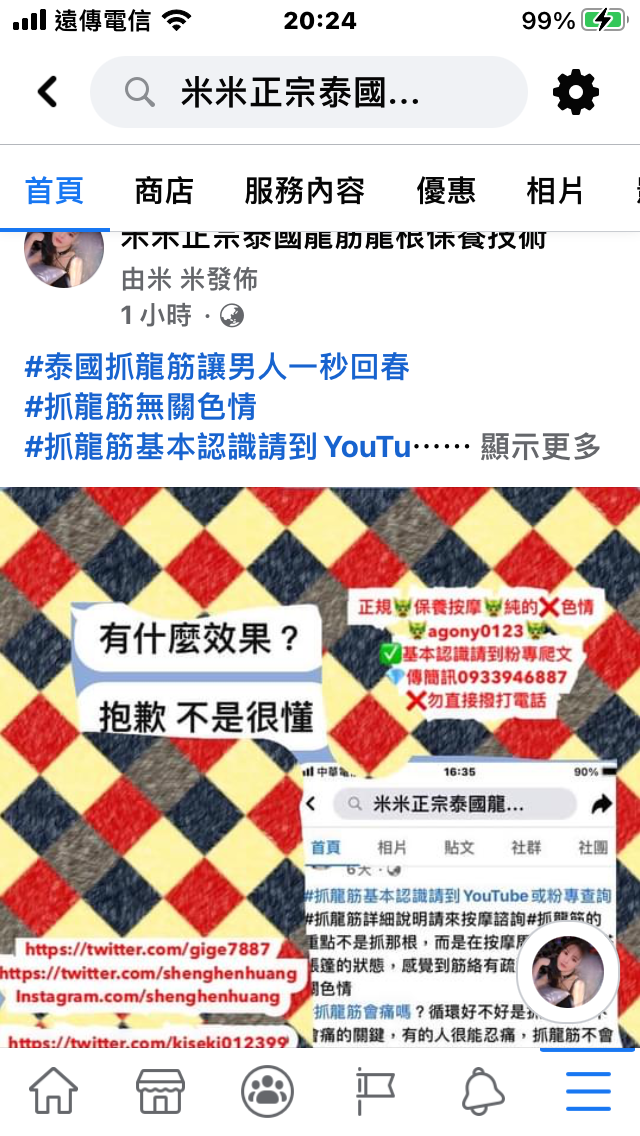Switch to the 優惠 tab
Viewport: 640px width, 1136px height.
446,191
